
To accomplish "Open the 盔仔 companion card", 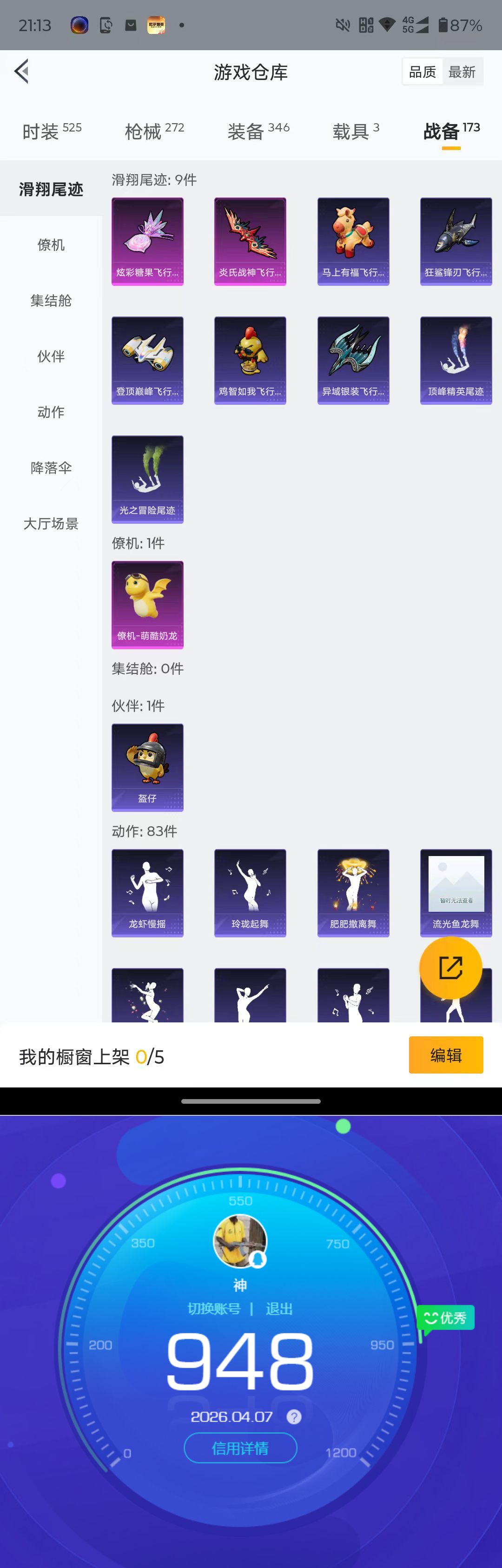I will [x=147, y=766].
